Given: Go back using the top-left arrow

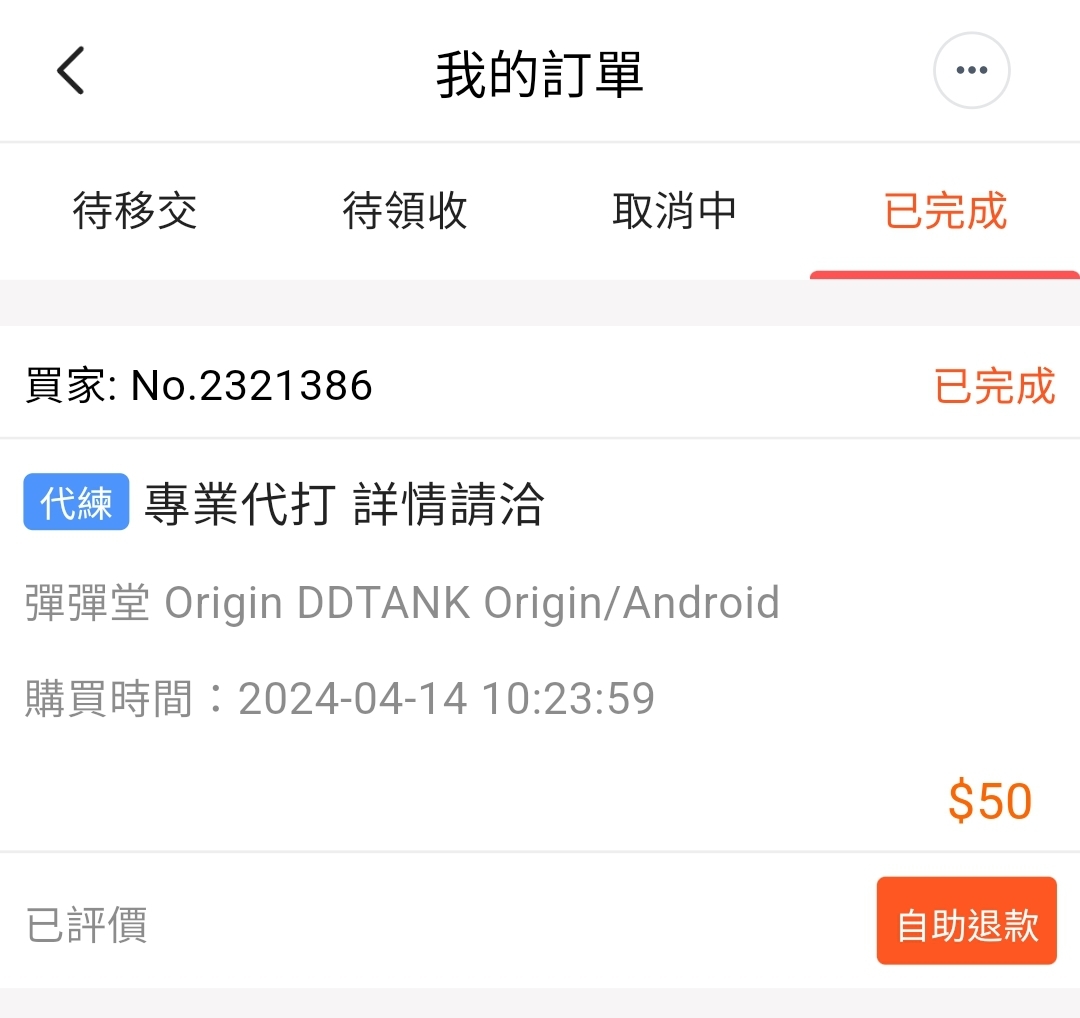Looking at the screenshot, I should 70,71.
